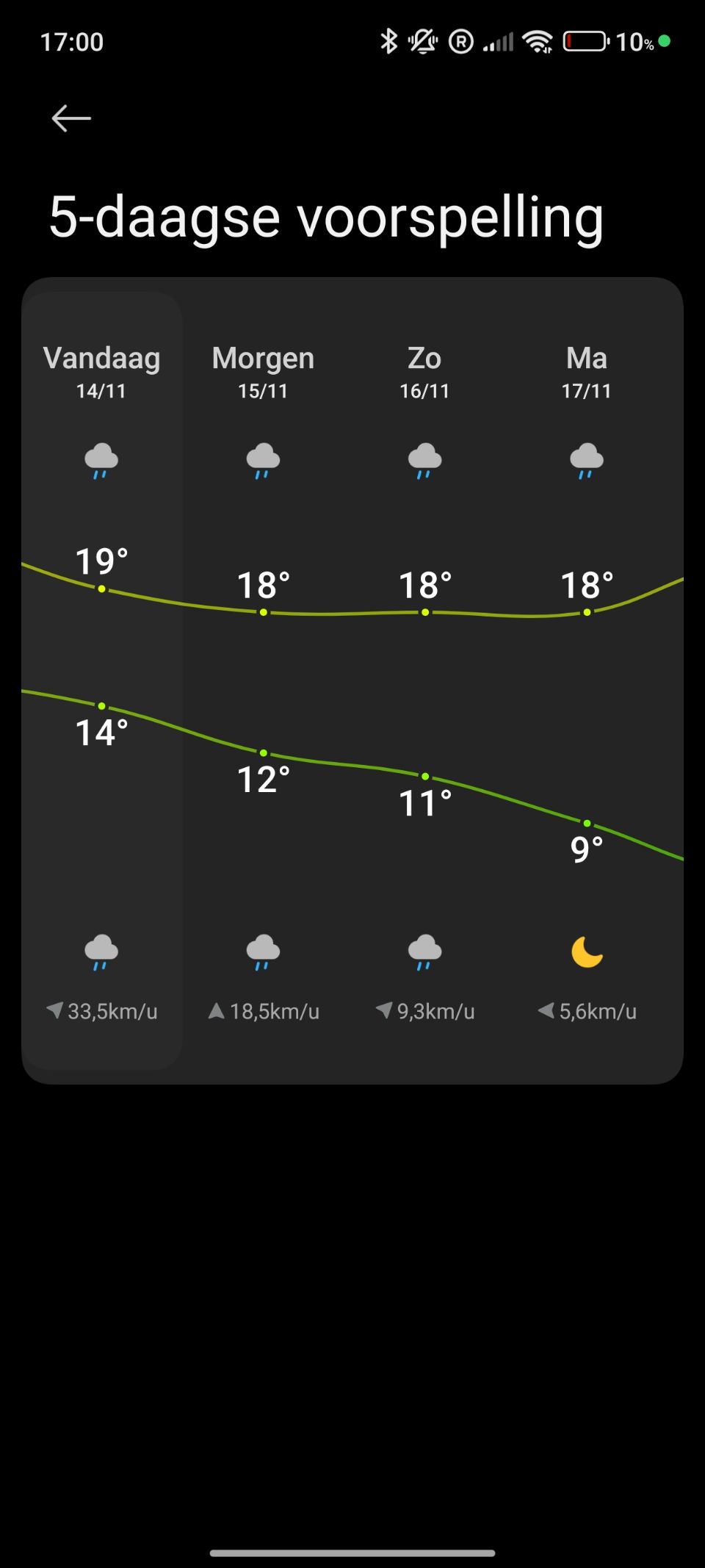Go back using the arrow icon

pyautogui.click(x=71, y=118)
